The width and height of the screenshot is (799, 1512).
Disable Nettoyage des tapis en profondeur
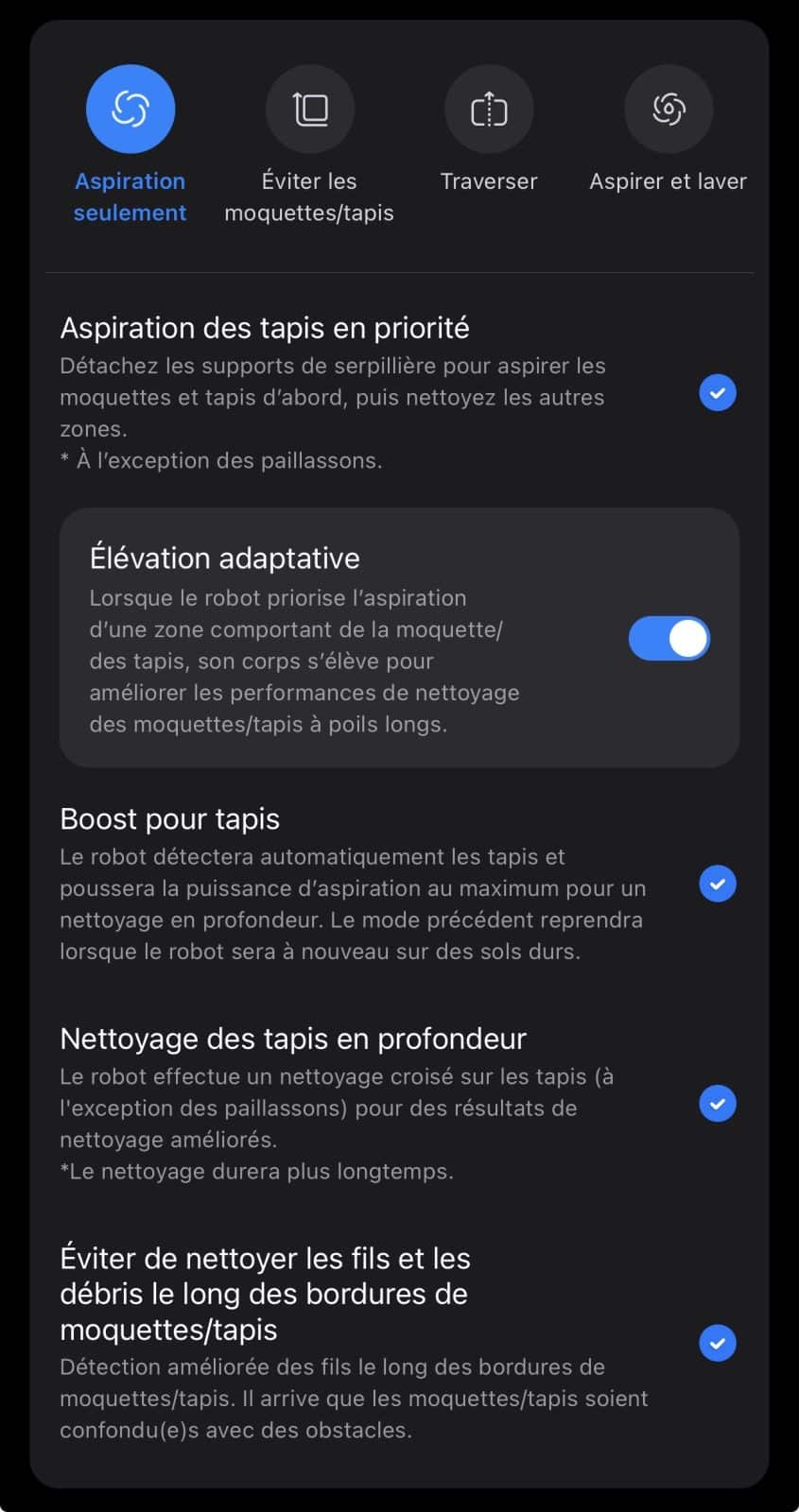tap(718, 1103)
